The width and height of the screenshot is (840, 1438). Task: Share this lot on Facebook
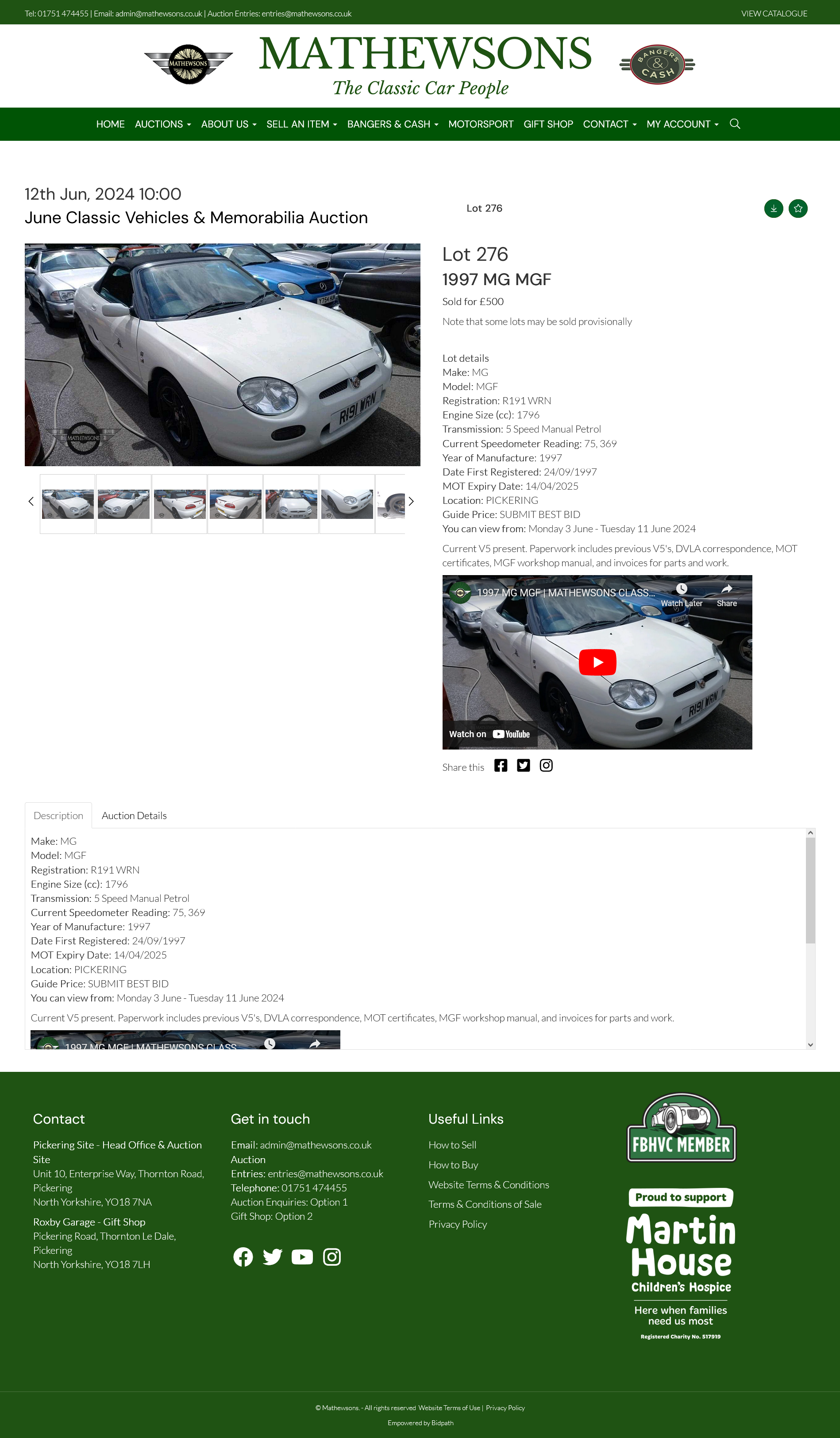(x=501, y=765)
